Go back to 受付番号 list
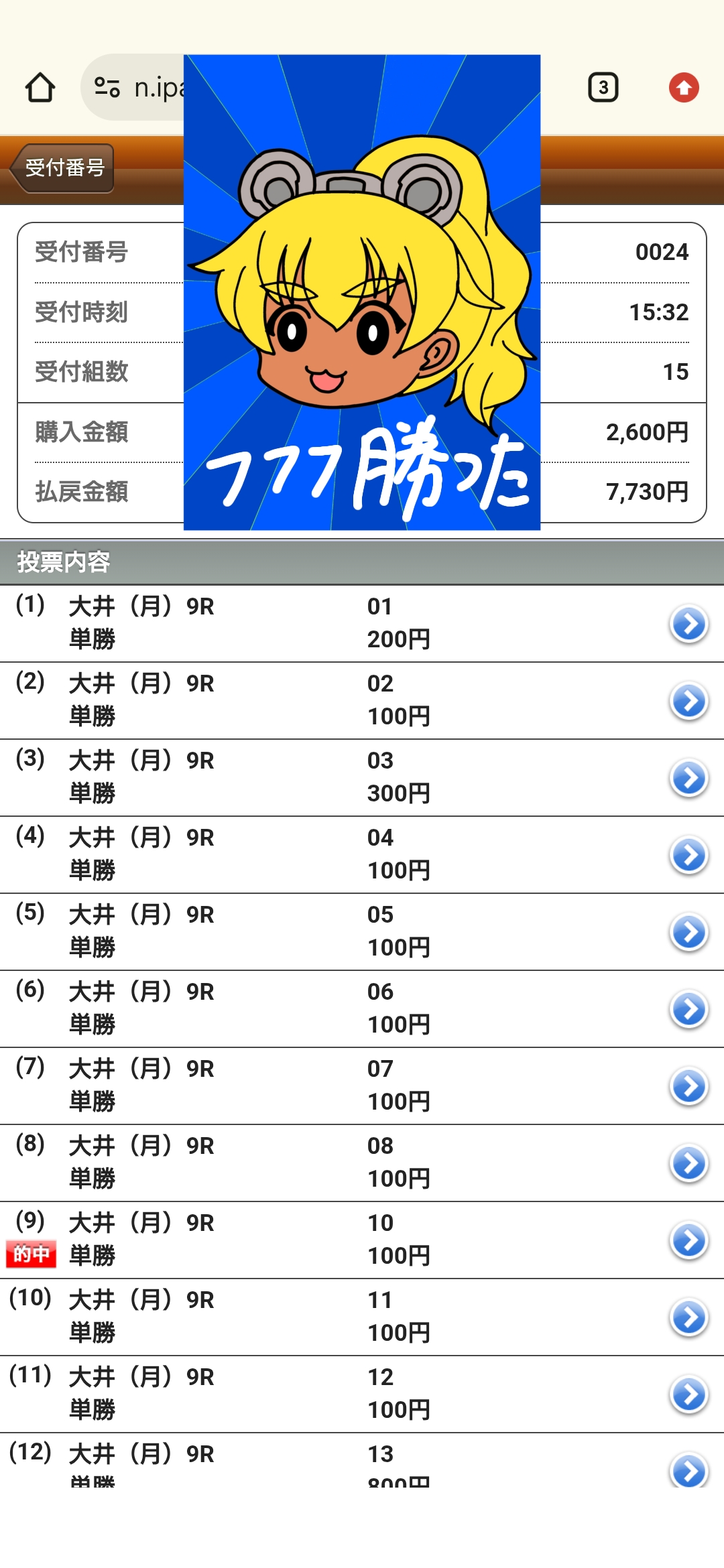This screenshot has width=724, height=1568. [62, 168]
